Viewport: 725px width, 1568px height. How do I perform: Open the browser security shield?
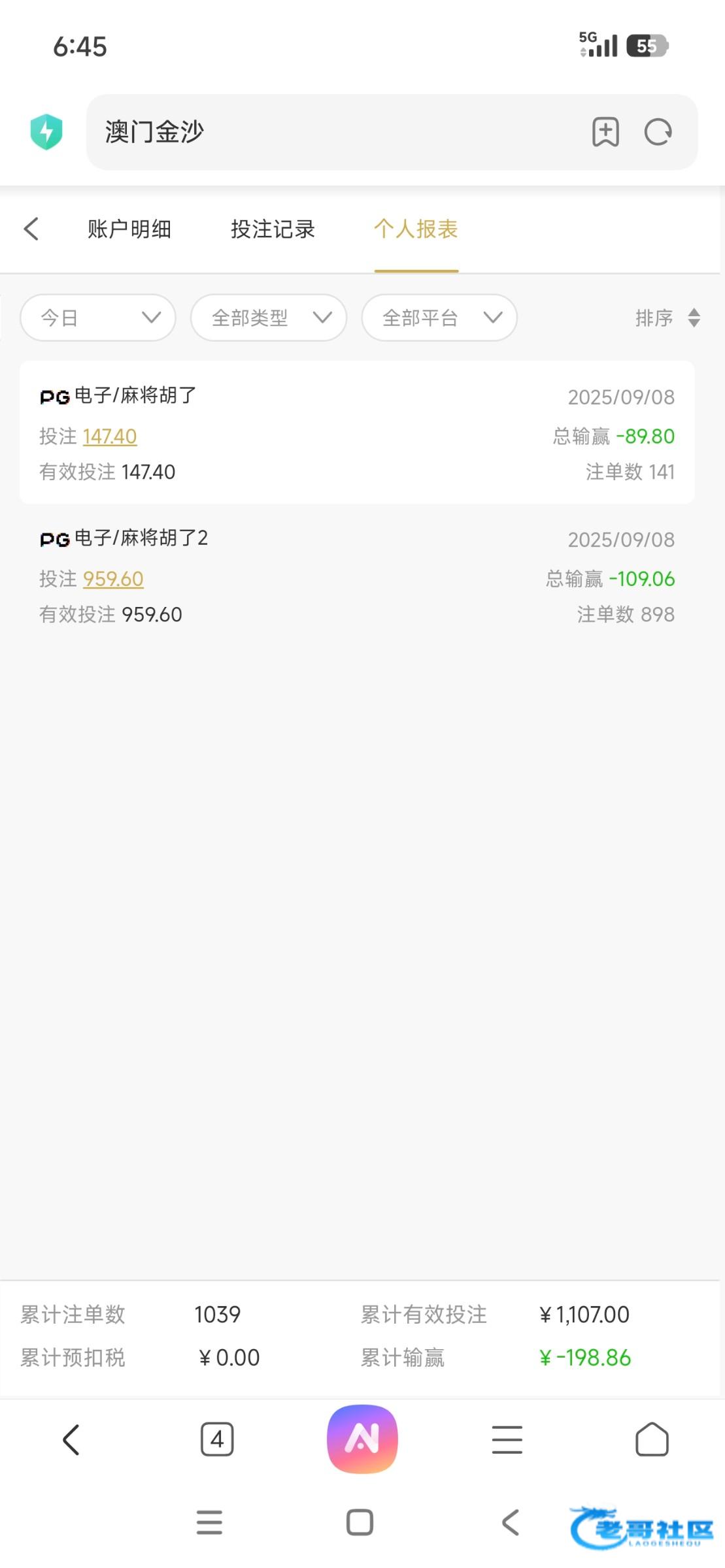[46, 132]
